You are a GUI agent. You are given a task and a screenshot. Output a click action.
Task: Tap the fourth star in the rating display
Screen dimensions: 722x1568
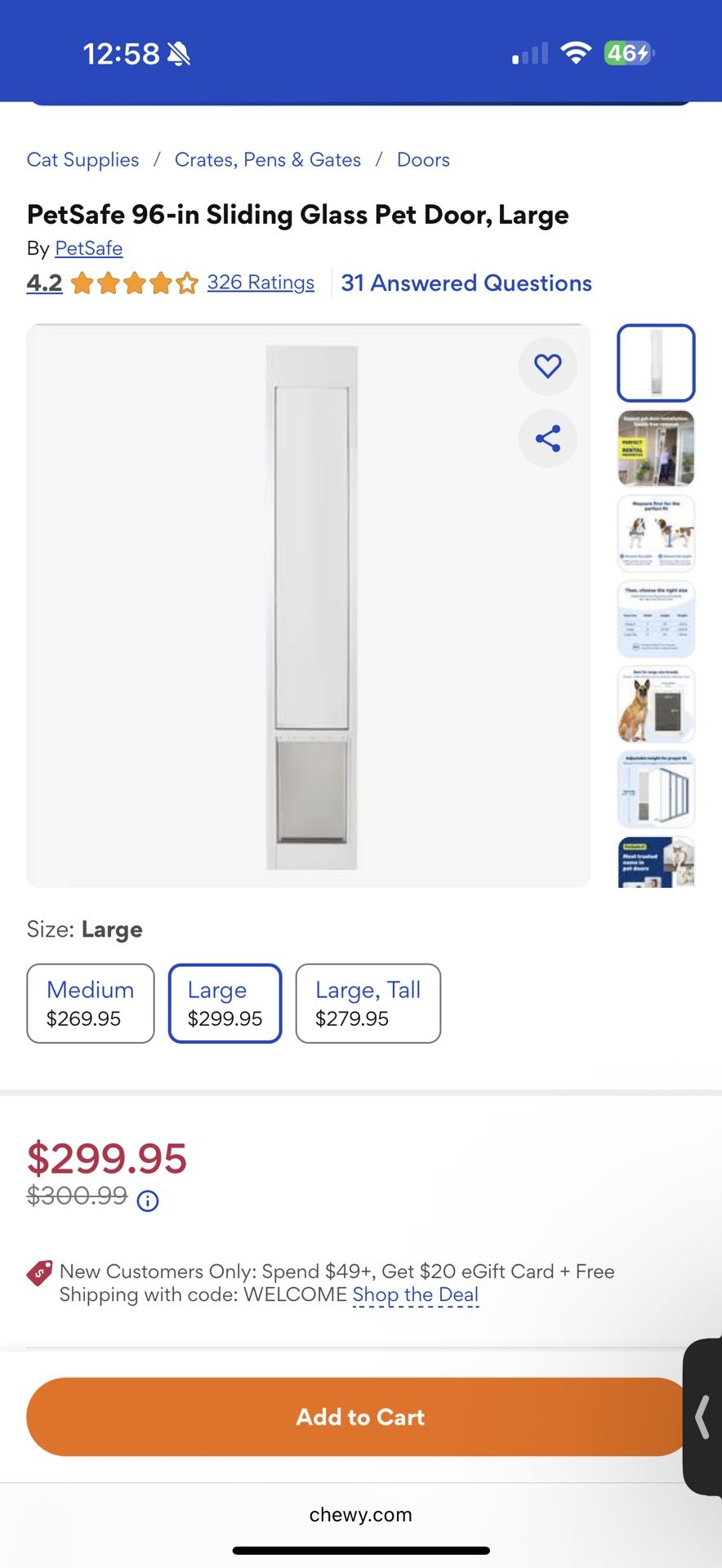[160, 283]
